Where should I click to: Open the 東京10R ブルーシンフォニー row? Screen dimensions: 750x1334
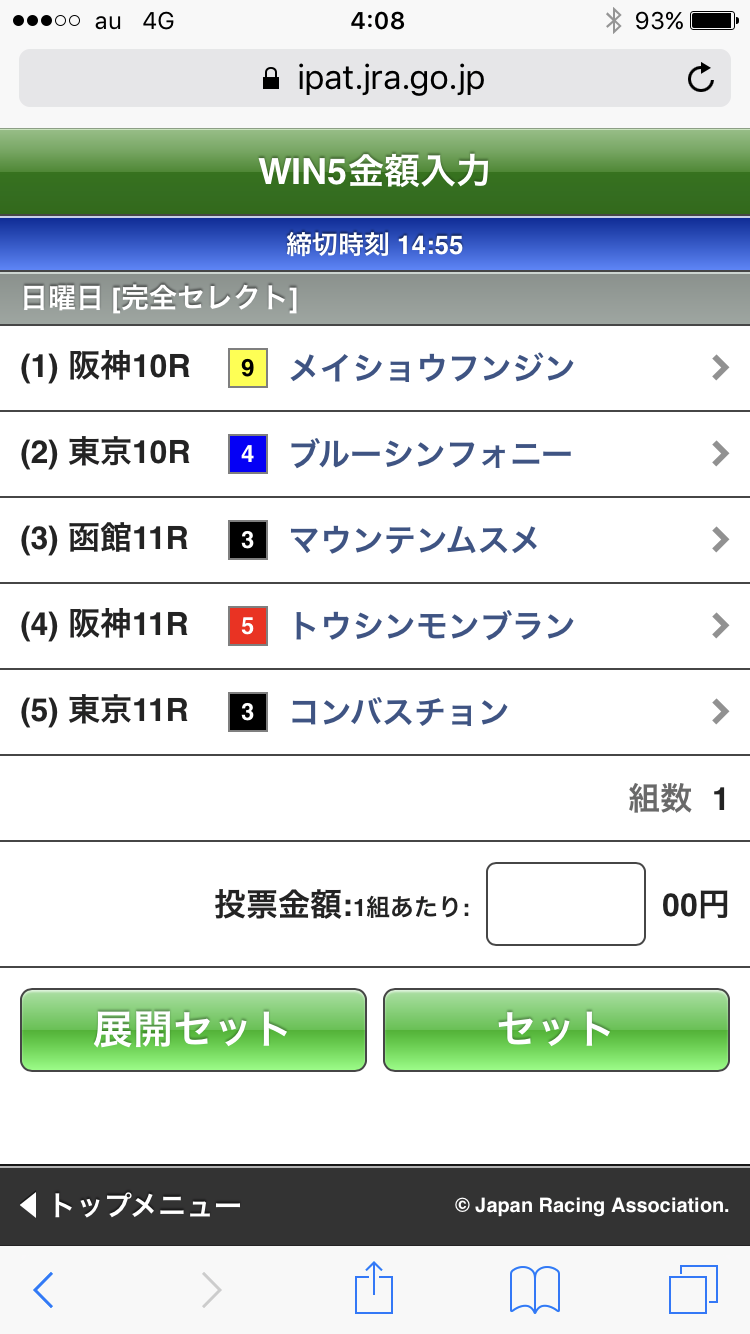click(375, 455)
